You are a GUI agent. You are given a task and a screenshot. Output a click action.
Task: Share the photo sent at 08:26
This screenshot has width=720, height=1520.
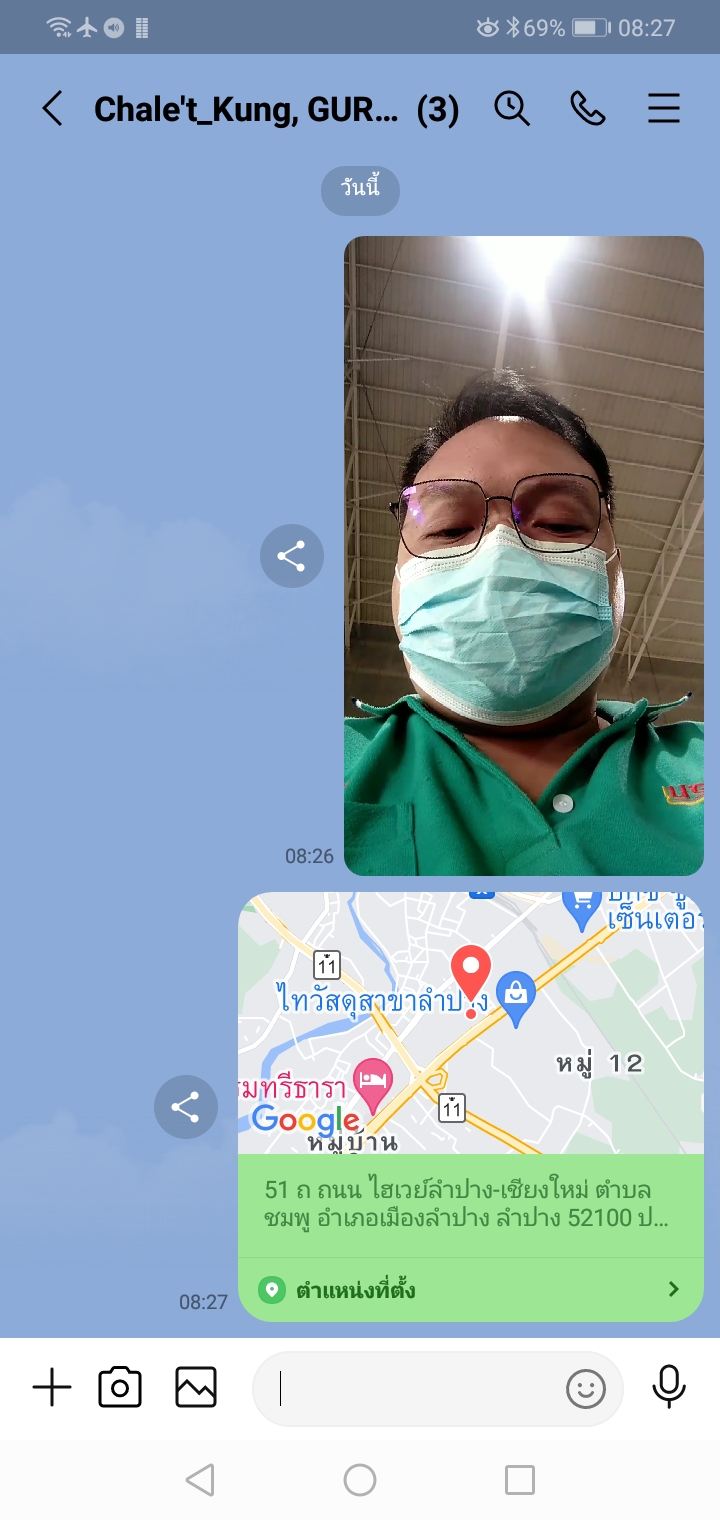coord(291,556)
